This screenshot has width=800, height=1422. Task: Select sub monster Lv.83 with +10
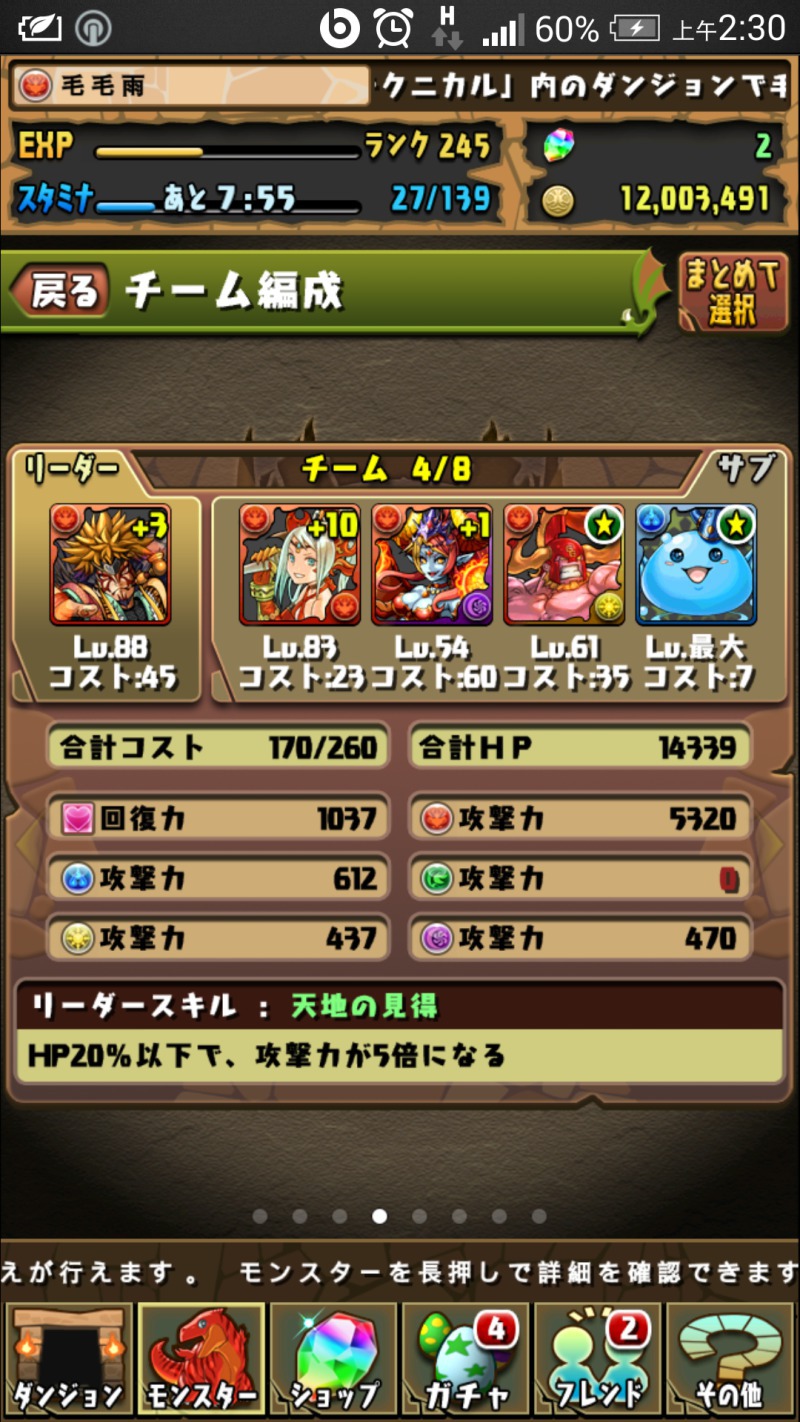299,565
